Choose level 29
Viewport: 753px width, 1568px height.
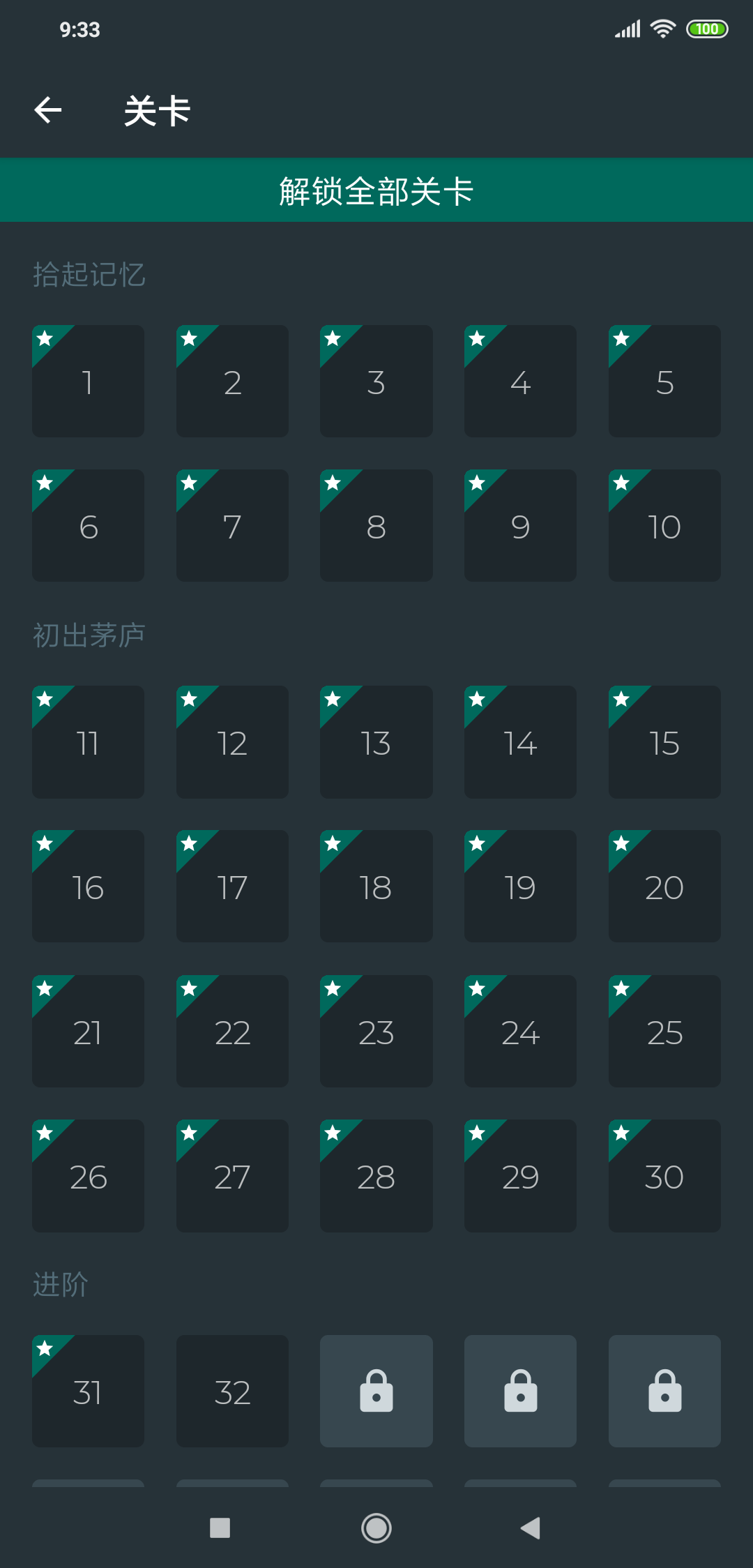tap(520, 1176)
